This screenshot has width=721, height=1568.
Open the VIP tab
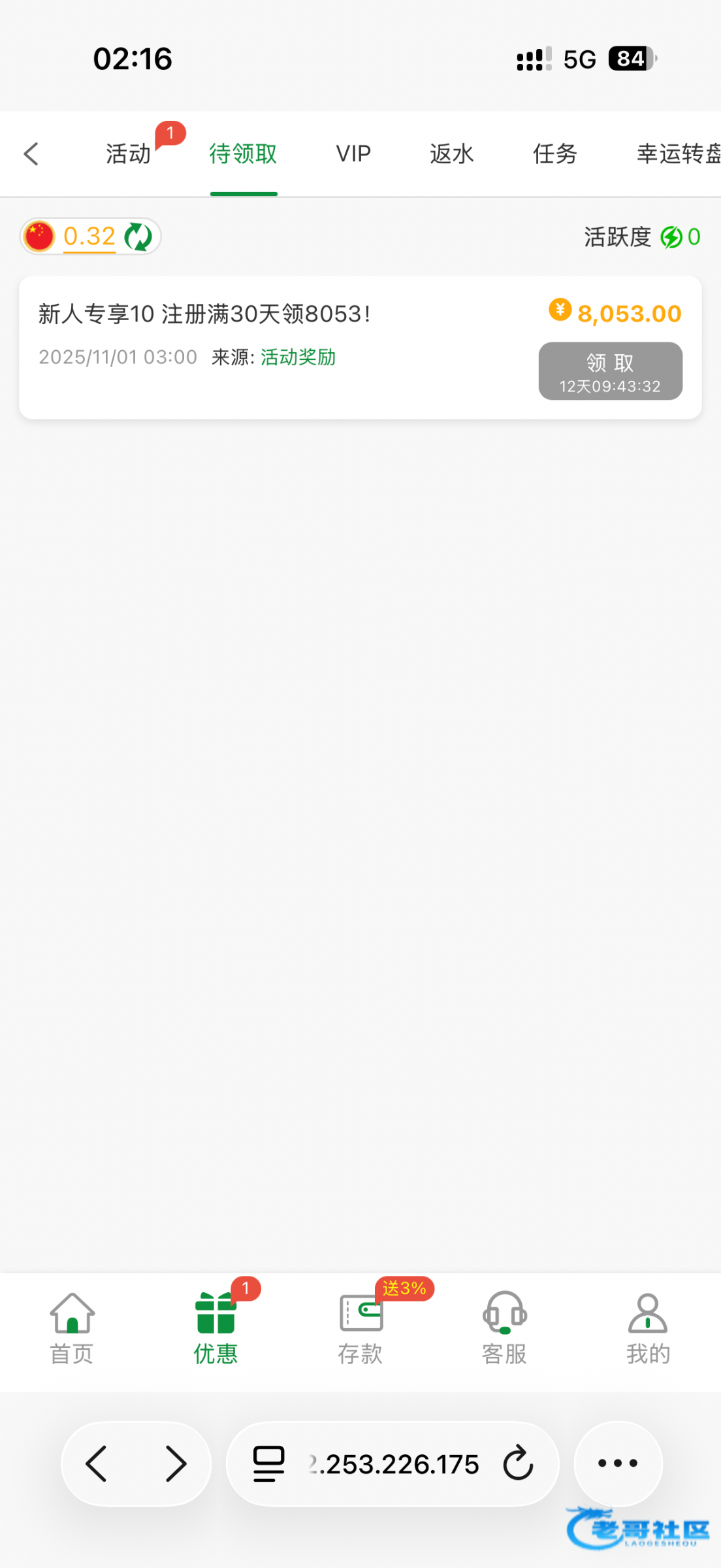(353, 154)
